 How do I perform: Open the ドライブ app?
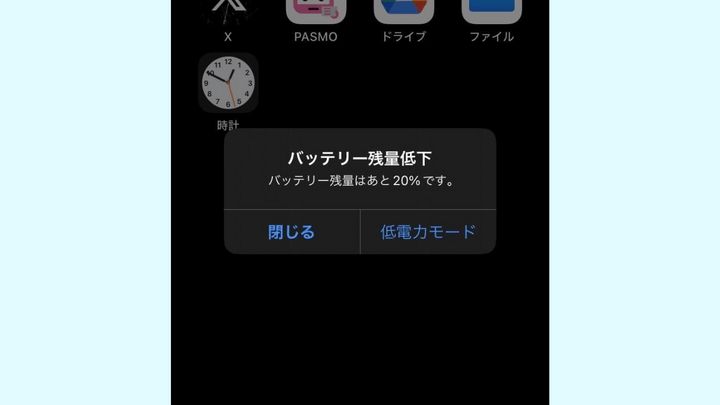pos(403,11)
